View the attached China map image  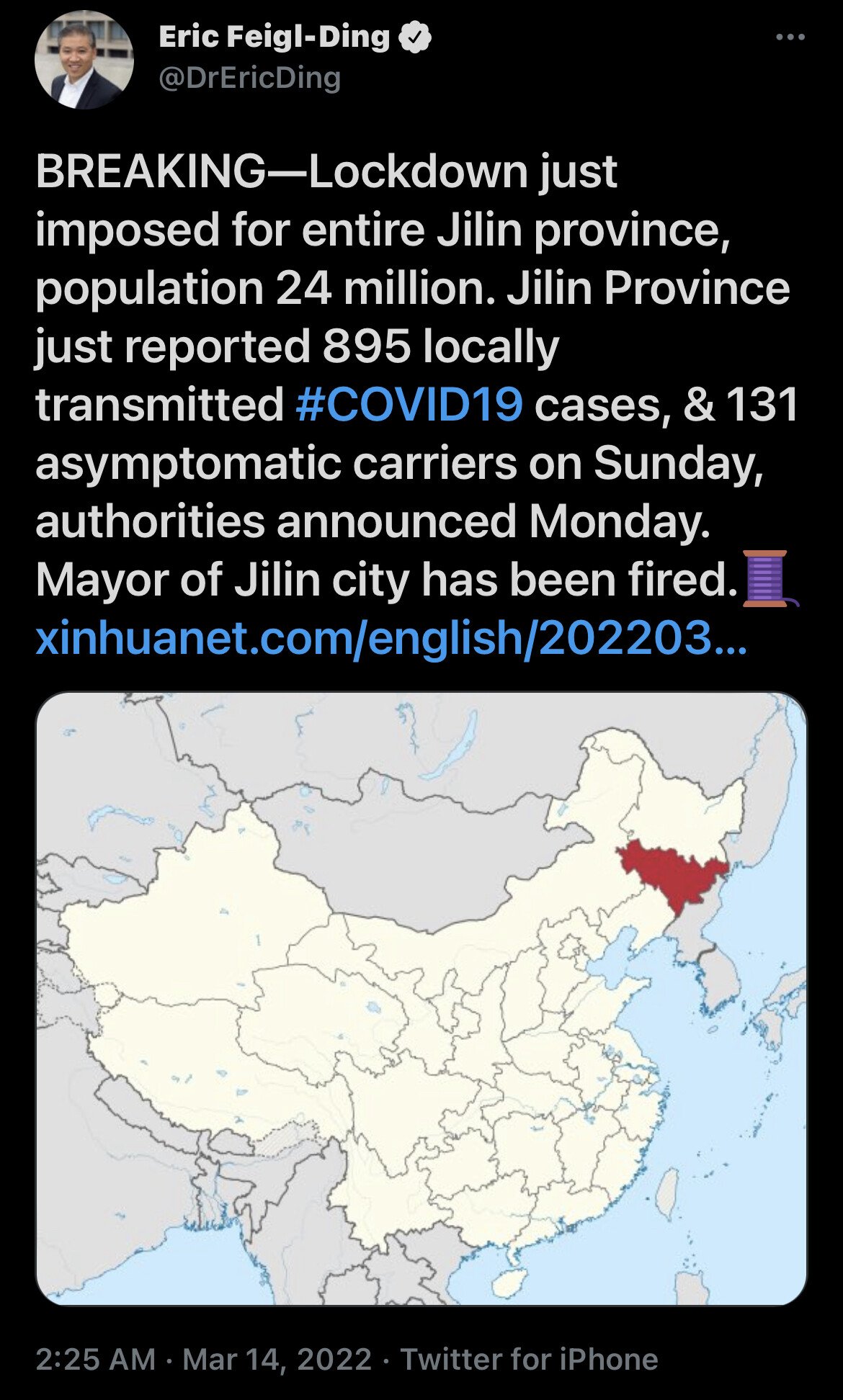pos(421,998)
